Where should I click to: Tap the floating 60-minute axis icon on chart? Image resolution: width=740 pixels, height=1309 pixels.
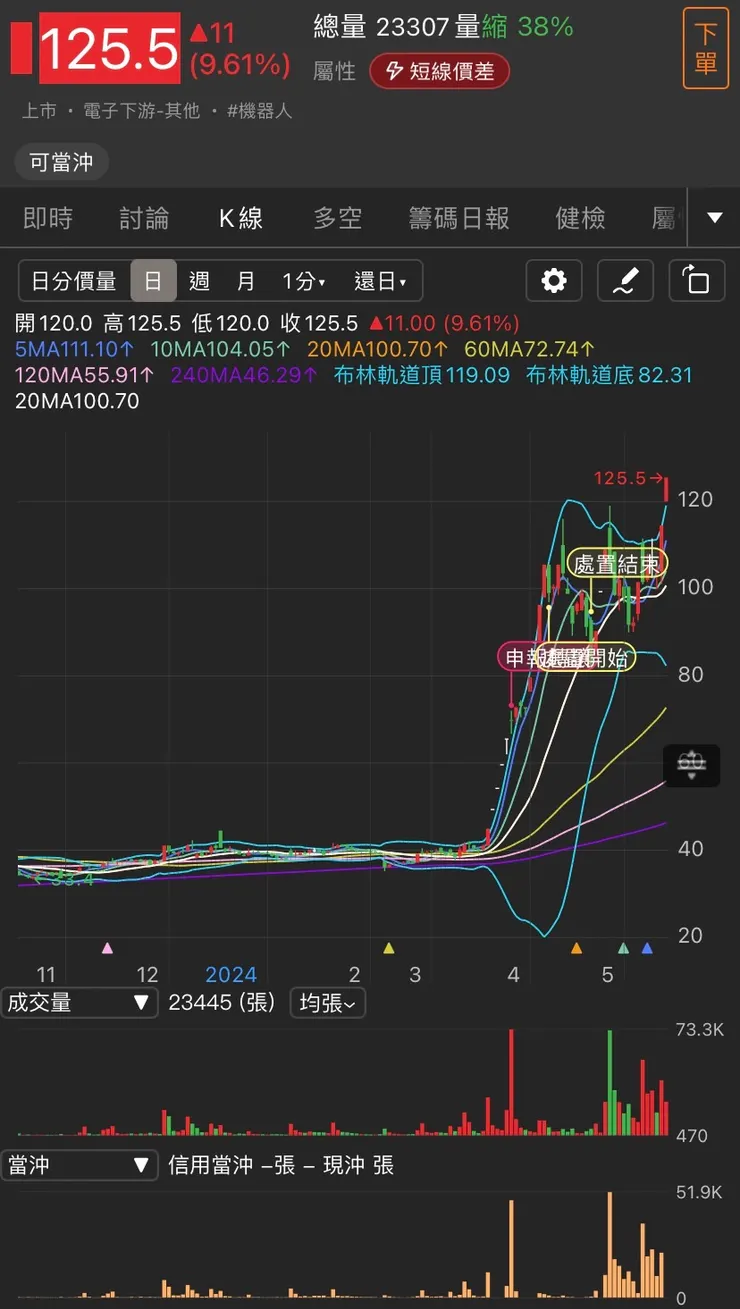click(x=692, y=764)
